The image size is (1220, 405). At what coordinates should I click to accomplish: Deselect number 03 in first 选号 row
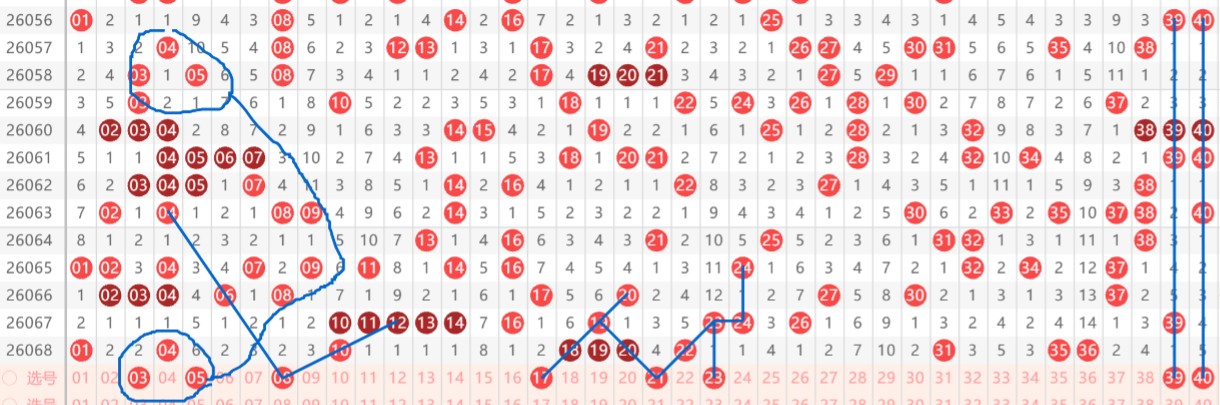coord(139,377)
